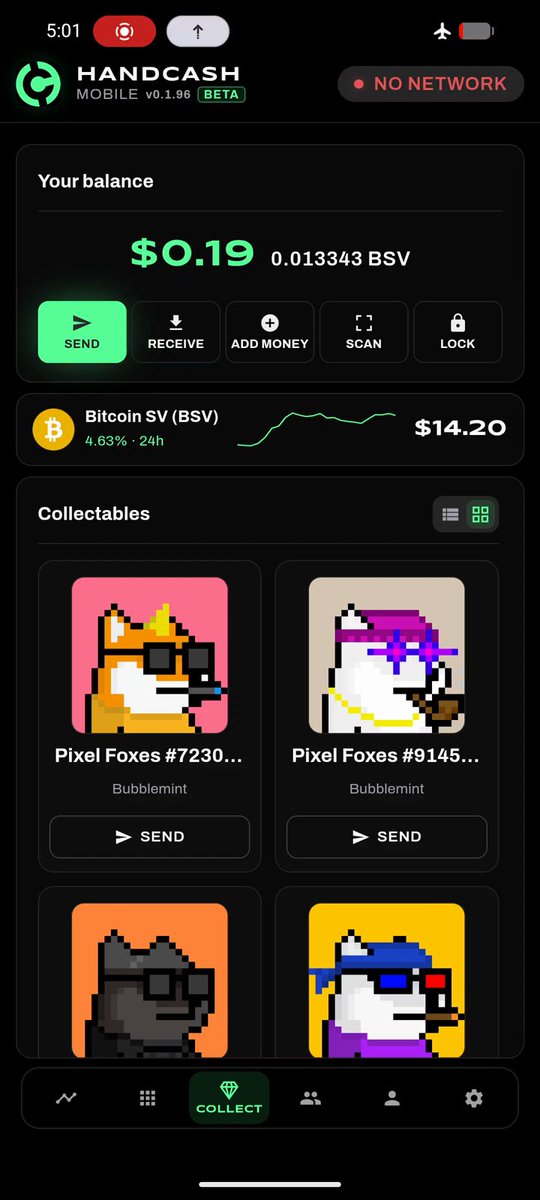This screenshot has width=540, height=1200.
Task: Tap the green Send button under balance
Action: pos(82,331)
